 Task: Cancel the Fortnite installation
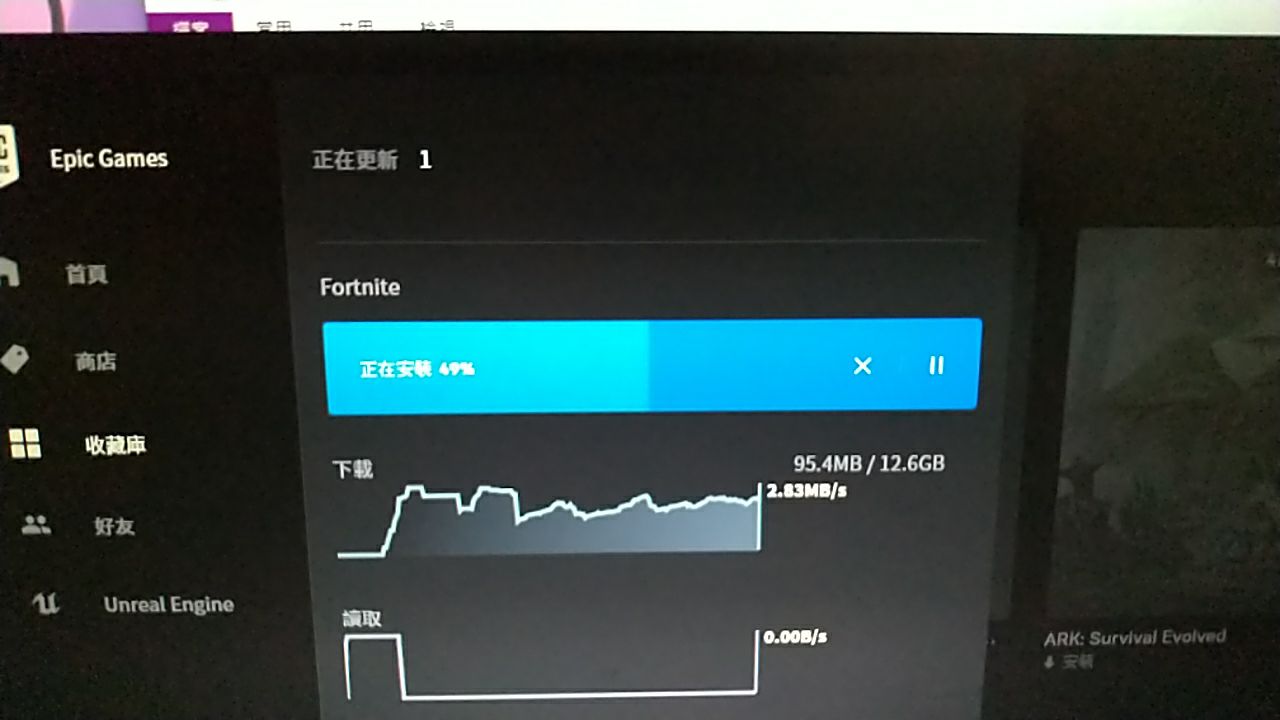tap(862, 366)
